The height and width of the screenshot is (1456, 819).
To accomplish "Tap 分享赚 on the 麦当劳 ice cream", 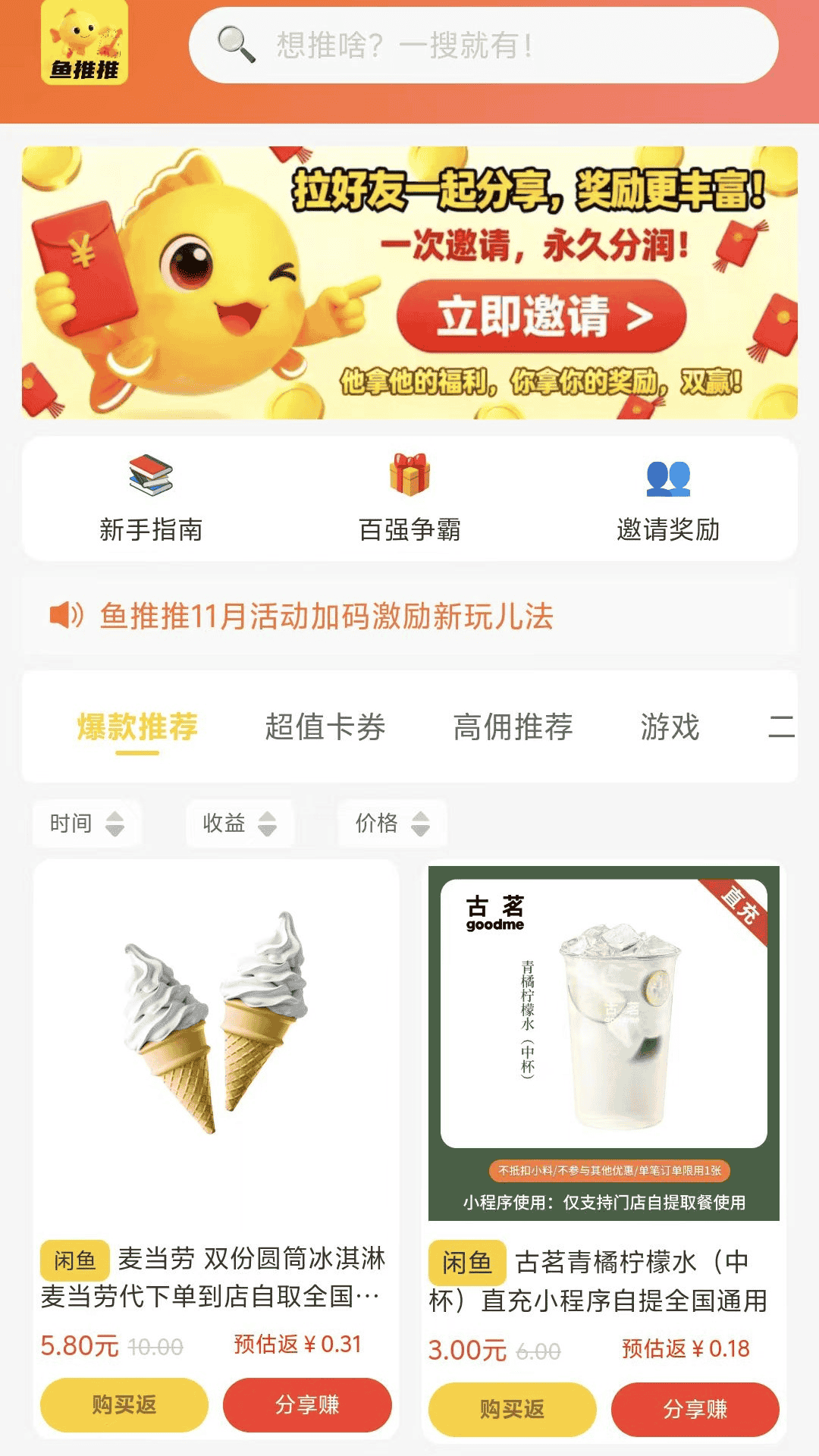I will pos(307,1405).
